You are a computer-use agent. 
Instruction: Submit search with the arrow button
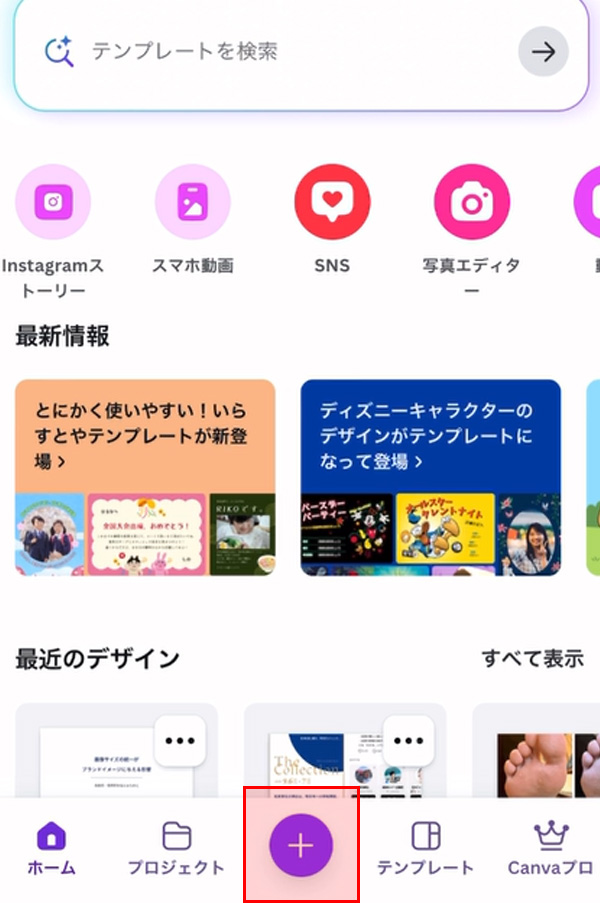[543, 52]
